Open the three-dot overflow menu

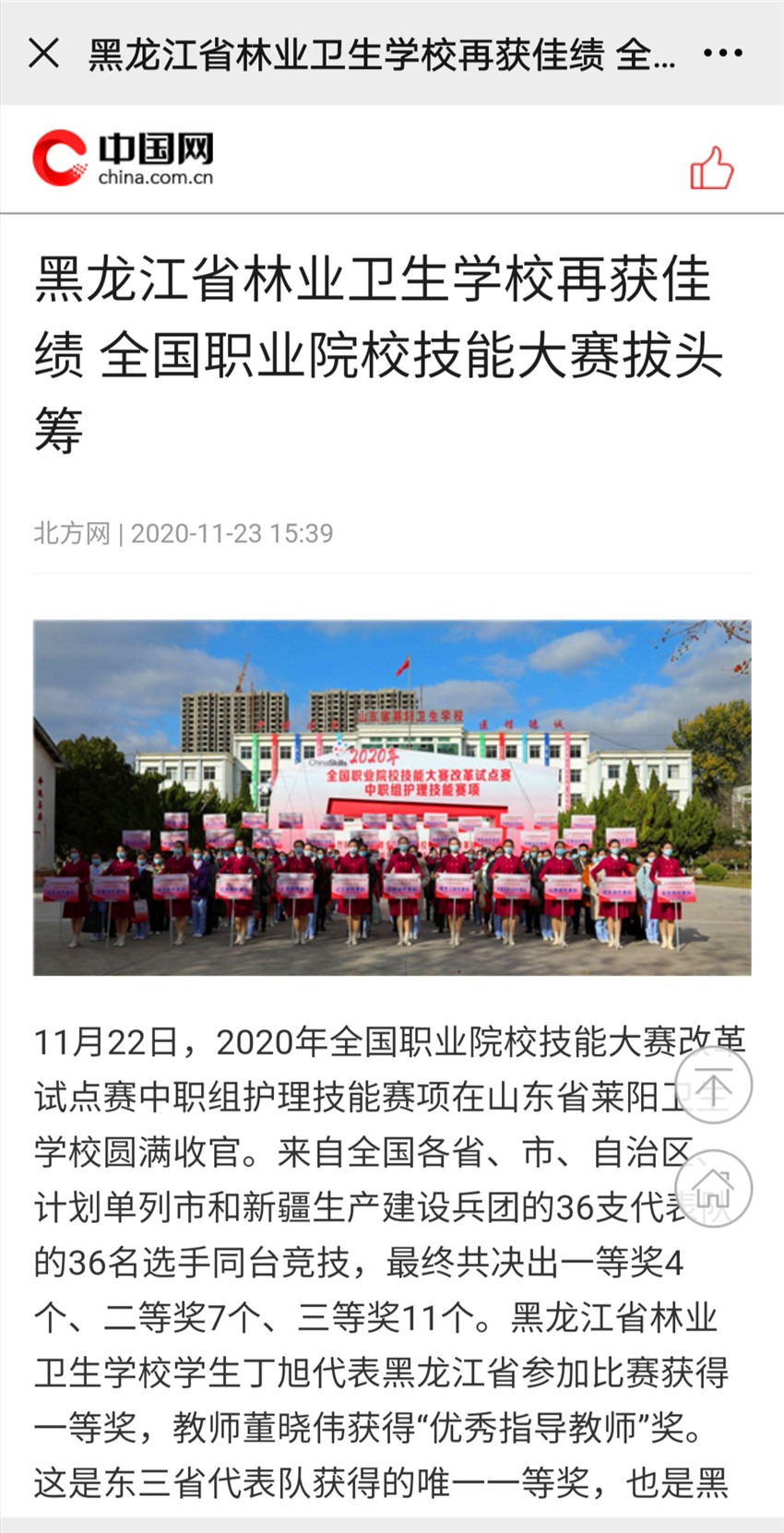tap(722, 53)
